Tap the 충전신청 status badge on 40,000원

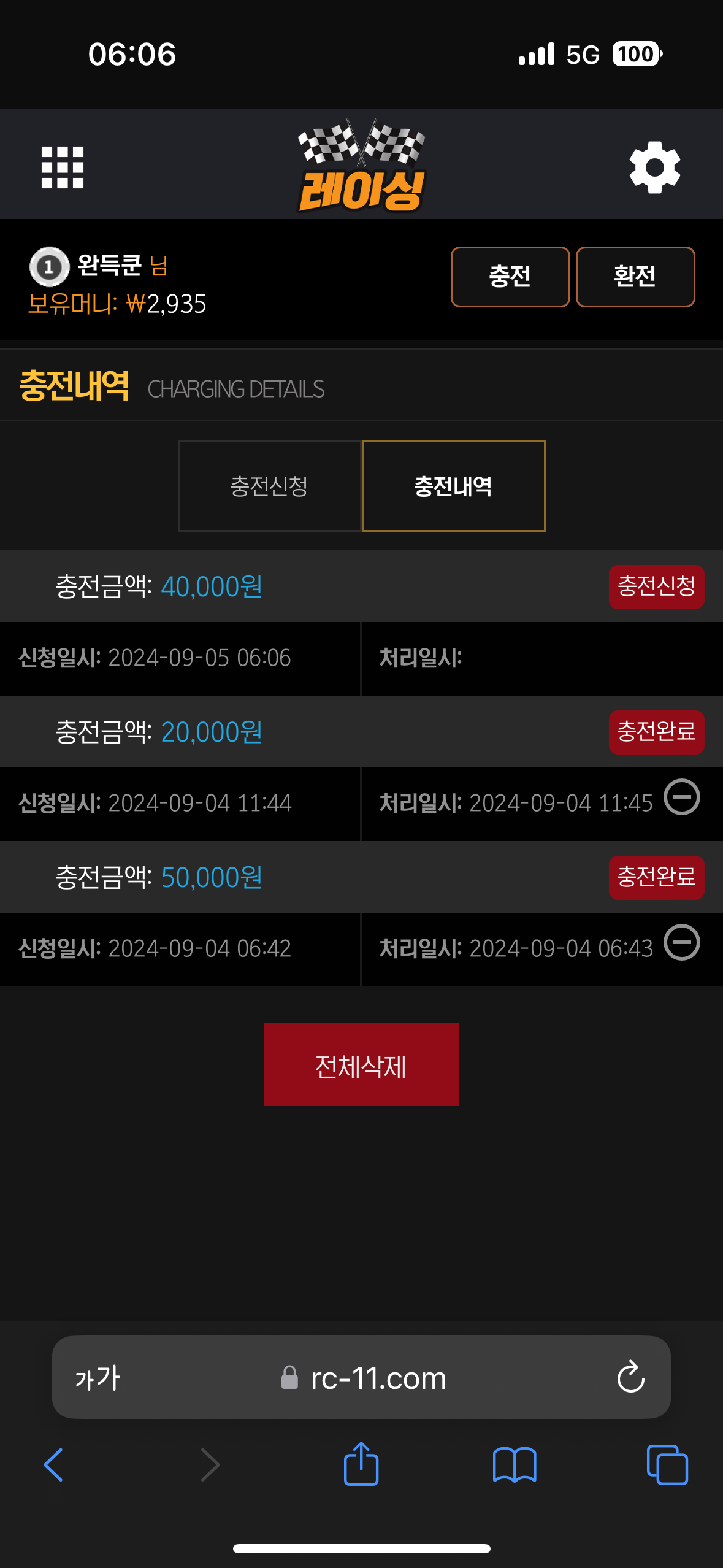pos(656,586)
